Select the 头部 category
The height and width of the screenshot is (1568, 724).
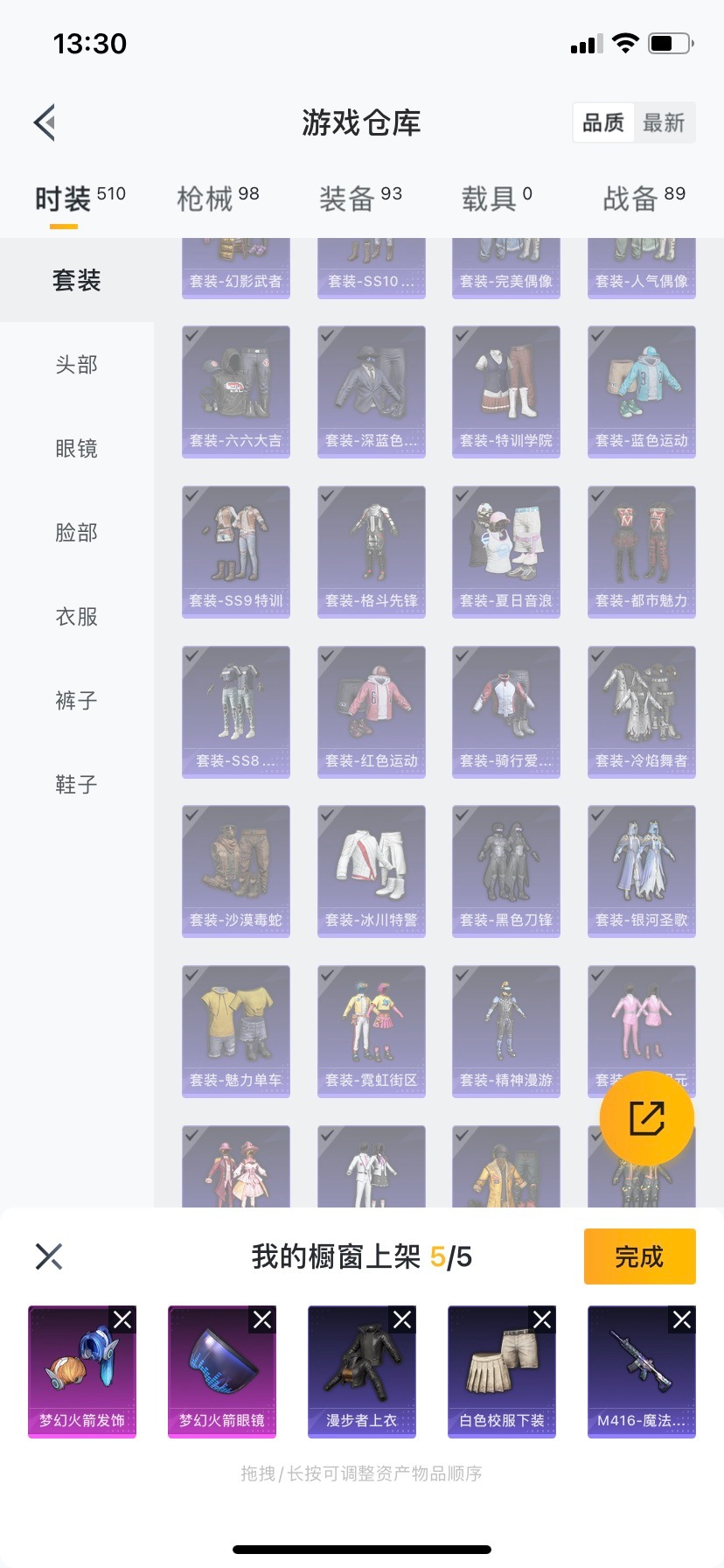pos(77,364)
